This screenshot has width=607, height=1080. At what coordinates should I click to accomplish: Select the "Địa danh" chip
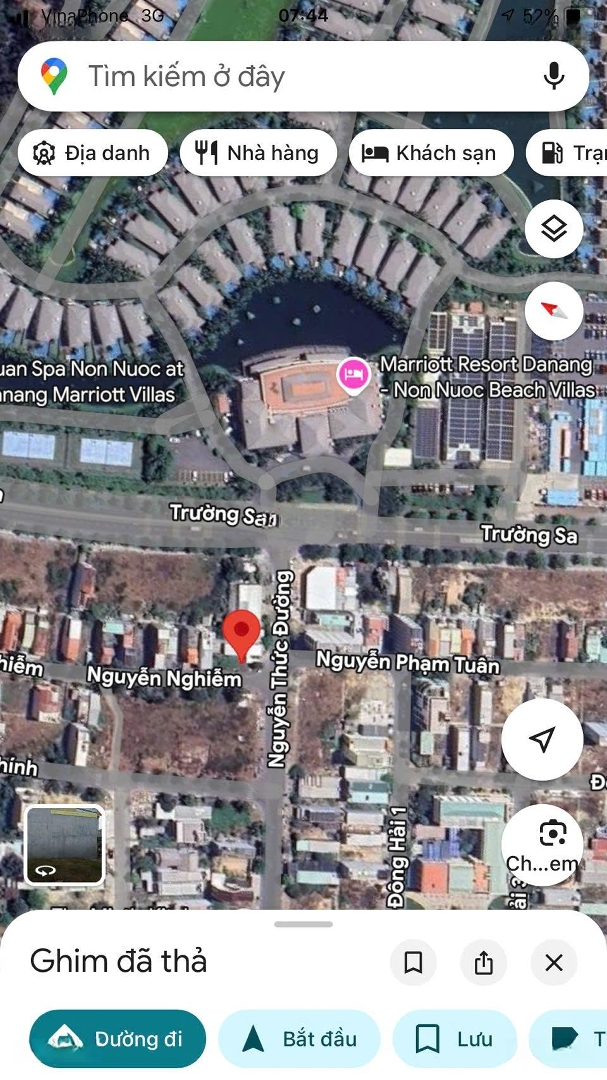92,153
